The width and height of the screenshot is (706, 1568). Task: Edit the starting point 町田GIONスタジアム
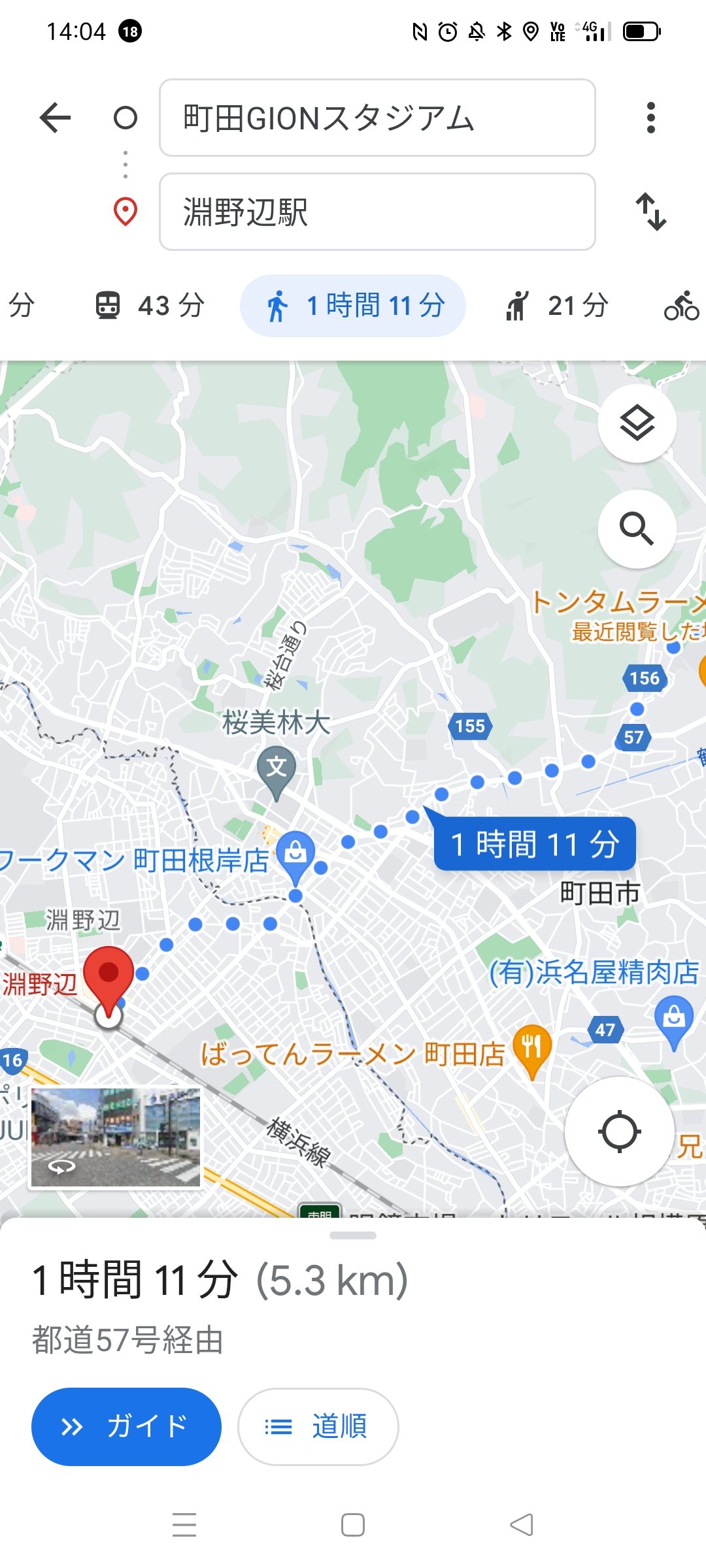[x=377, y=118]
